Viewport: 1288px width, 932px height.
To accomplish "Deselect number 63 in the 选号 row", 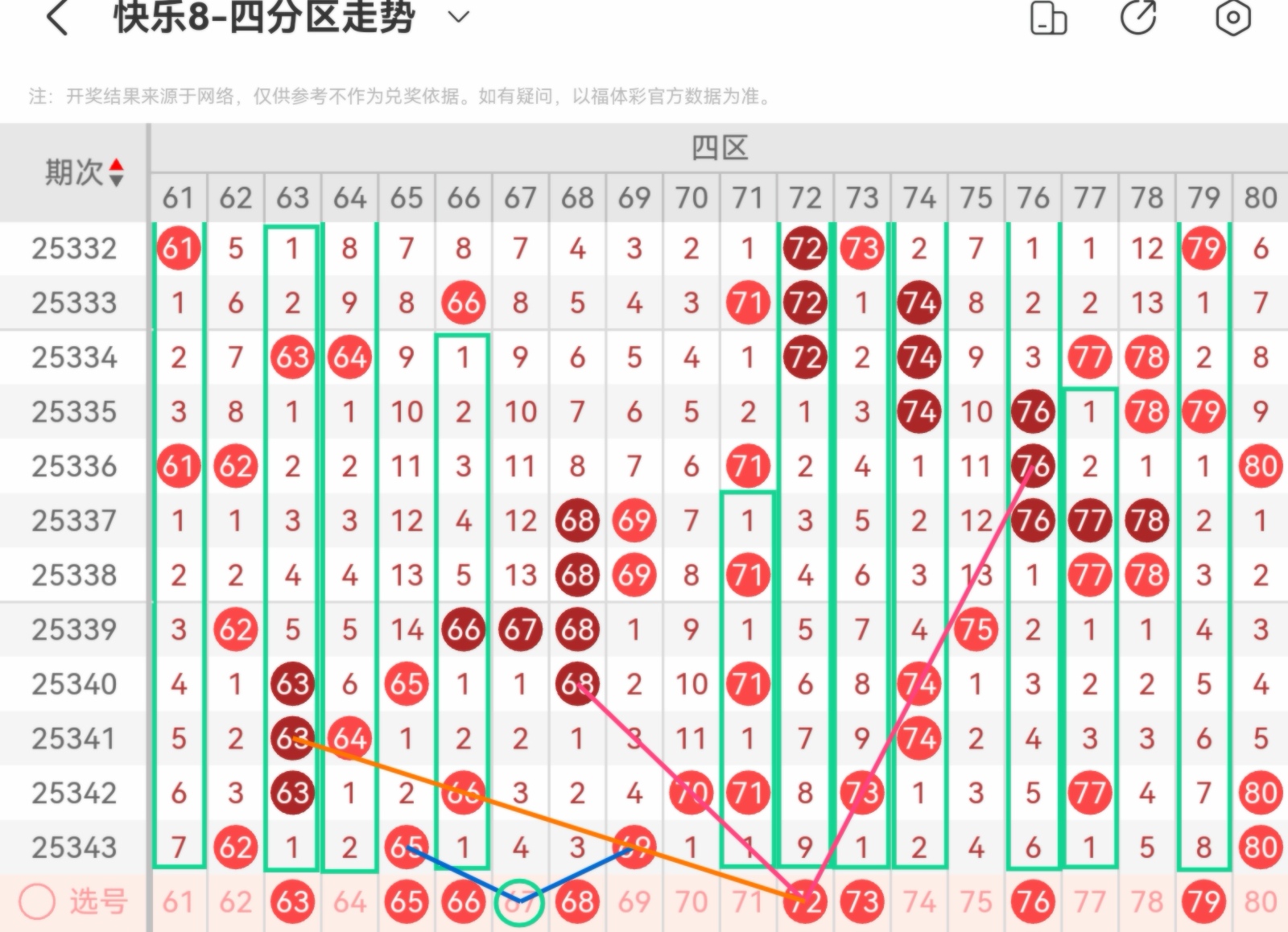I will [292, 902].
